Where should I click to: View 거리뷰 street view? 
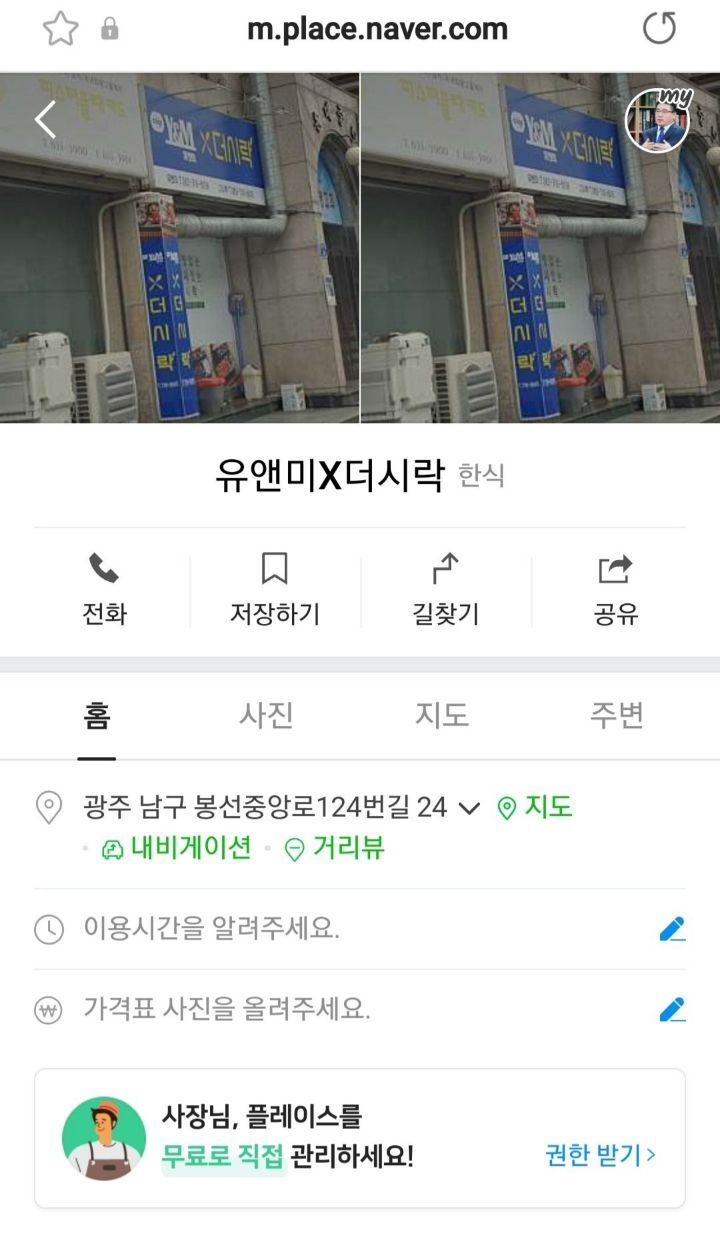pyautogui.click(x=335, y=849)
